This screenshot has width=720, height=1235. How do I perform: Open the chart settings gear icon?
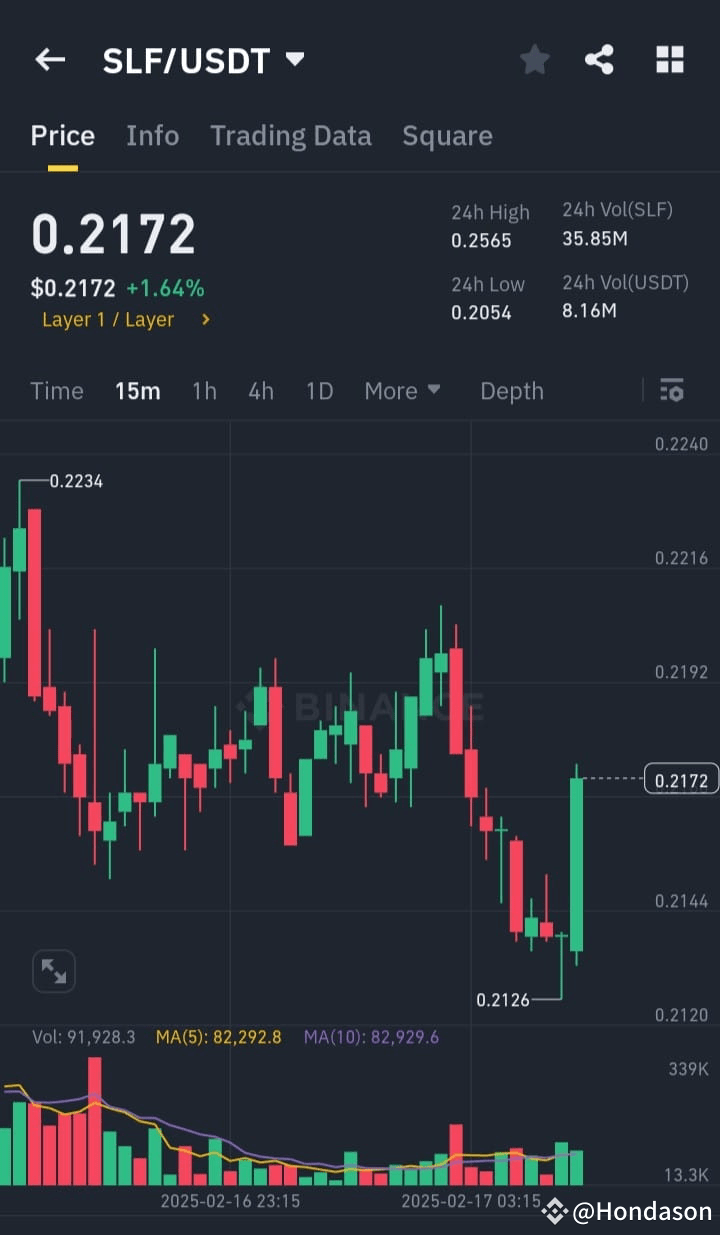point(672,391)
